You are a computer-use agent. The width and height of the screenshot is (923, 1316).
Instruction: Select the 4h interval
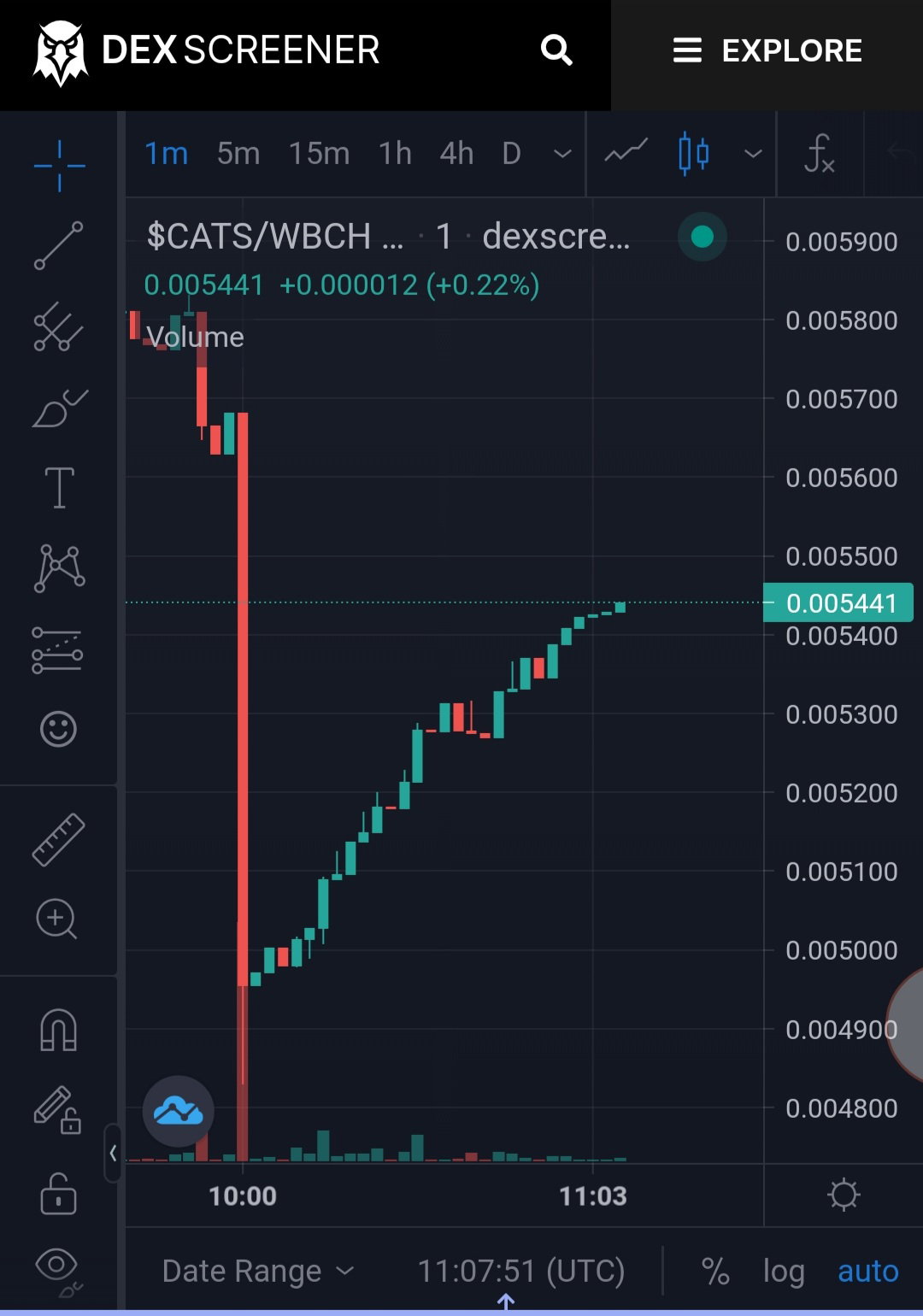[x=456, y=154]
